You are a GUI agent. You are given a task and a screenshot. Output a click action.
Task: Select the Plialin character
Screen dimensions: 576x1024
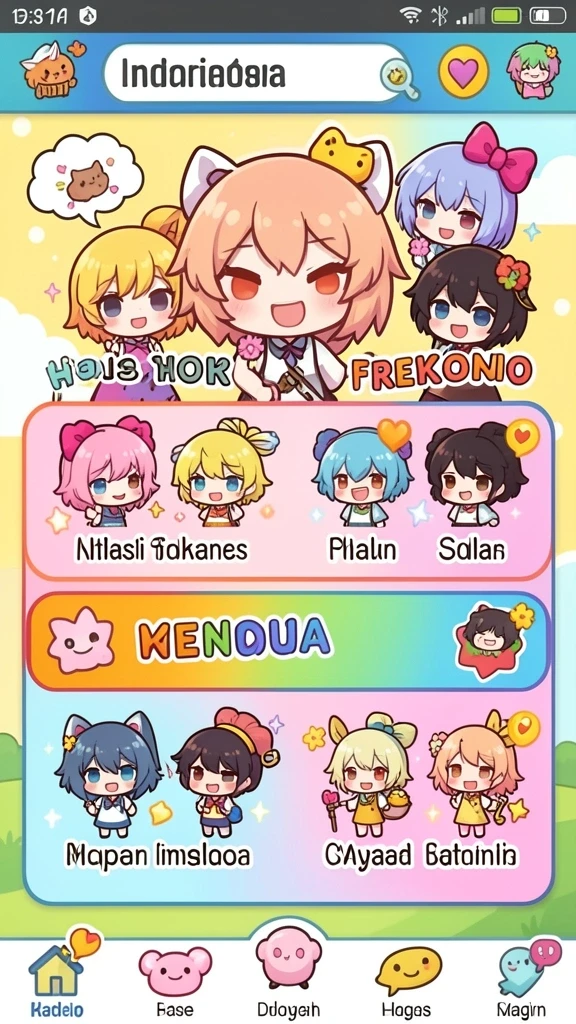[362, 490]
